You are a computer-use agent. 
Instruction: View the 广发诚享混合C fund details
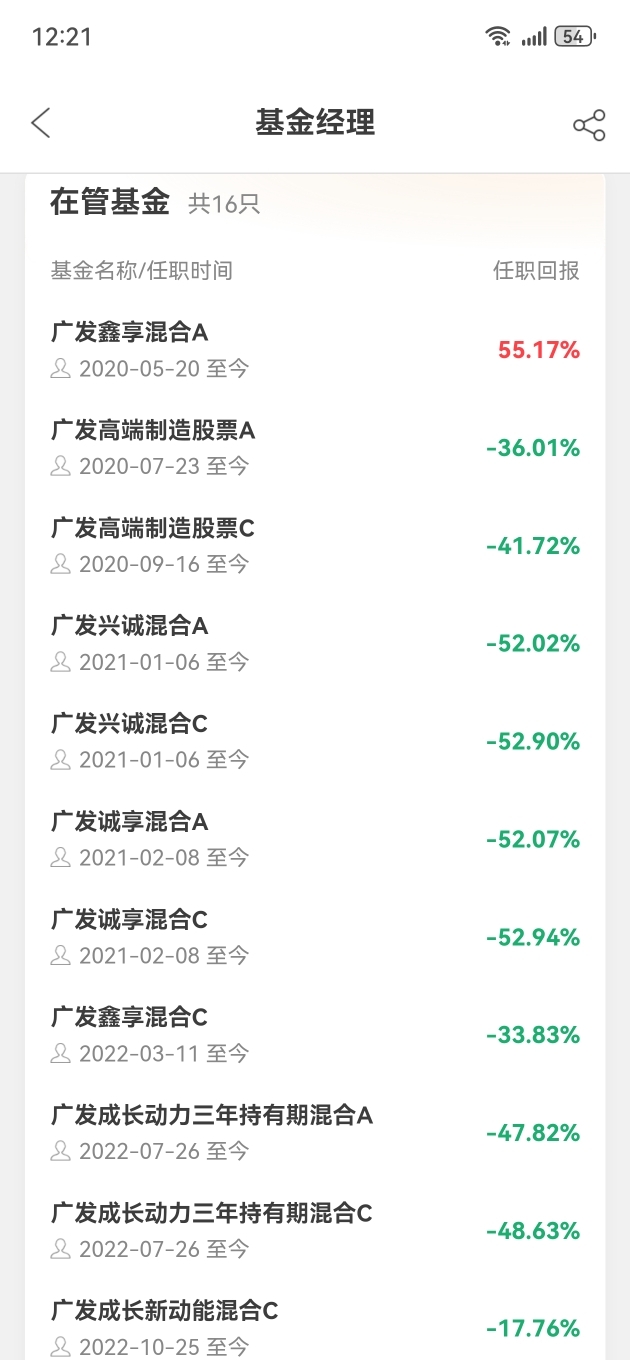(315, 938)
